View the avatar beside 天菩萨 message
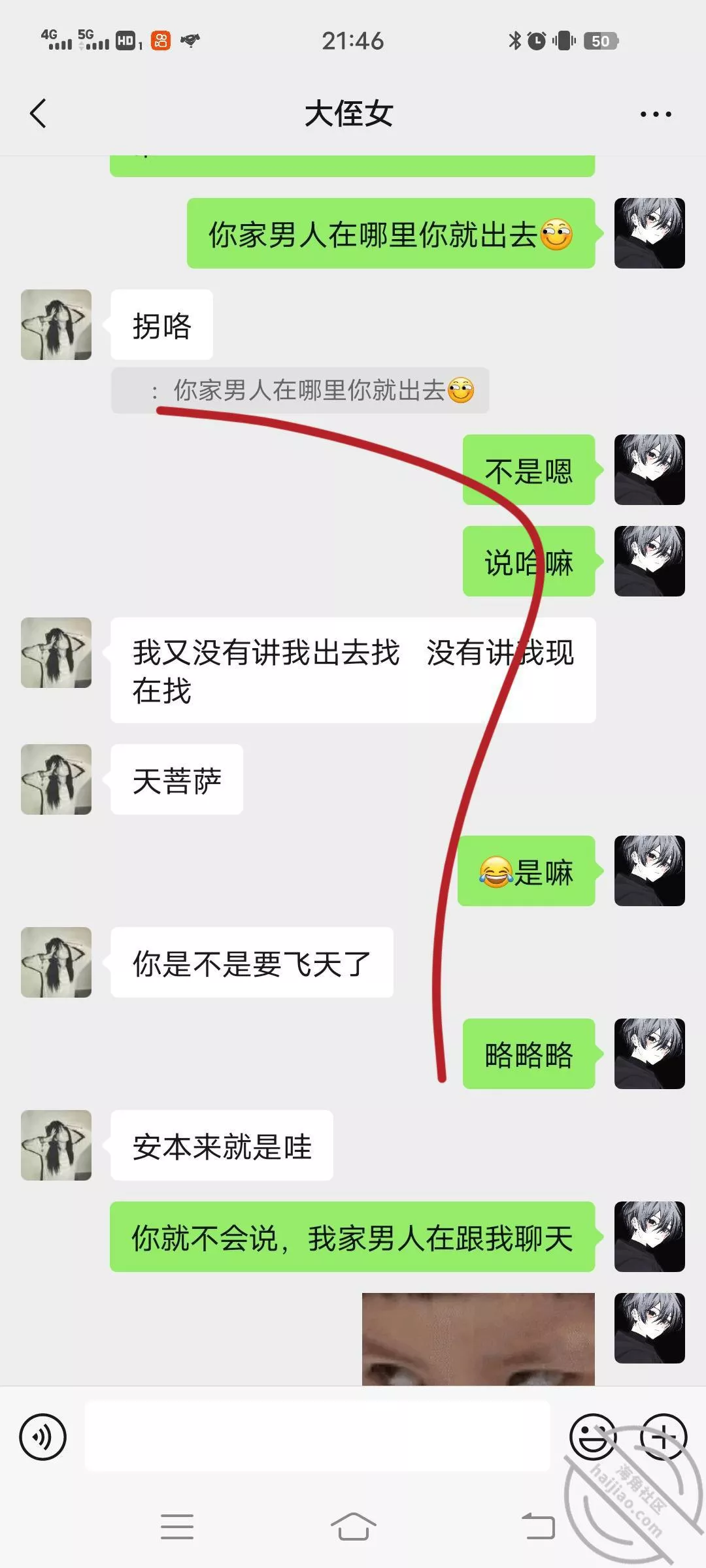Viewport: 706px width, 1568px height. coord(56,779)
